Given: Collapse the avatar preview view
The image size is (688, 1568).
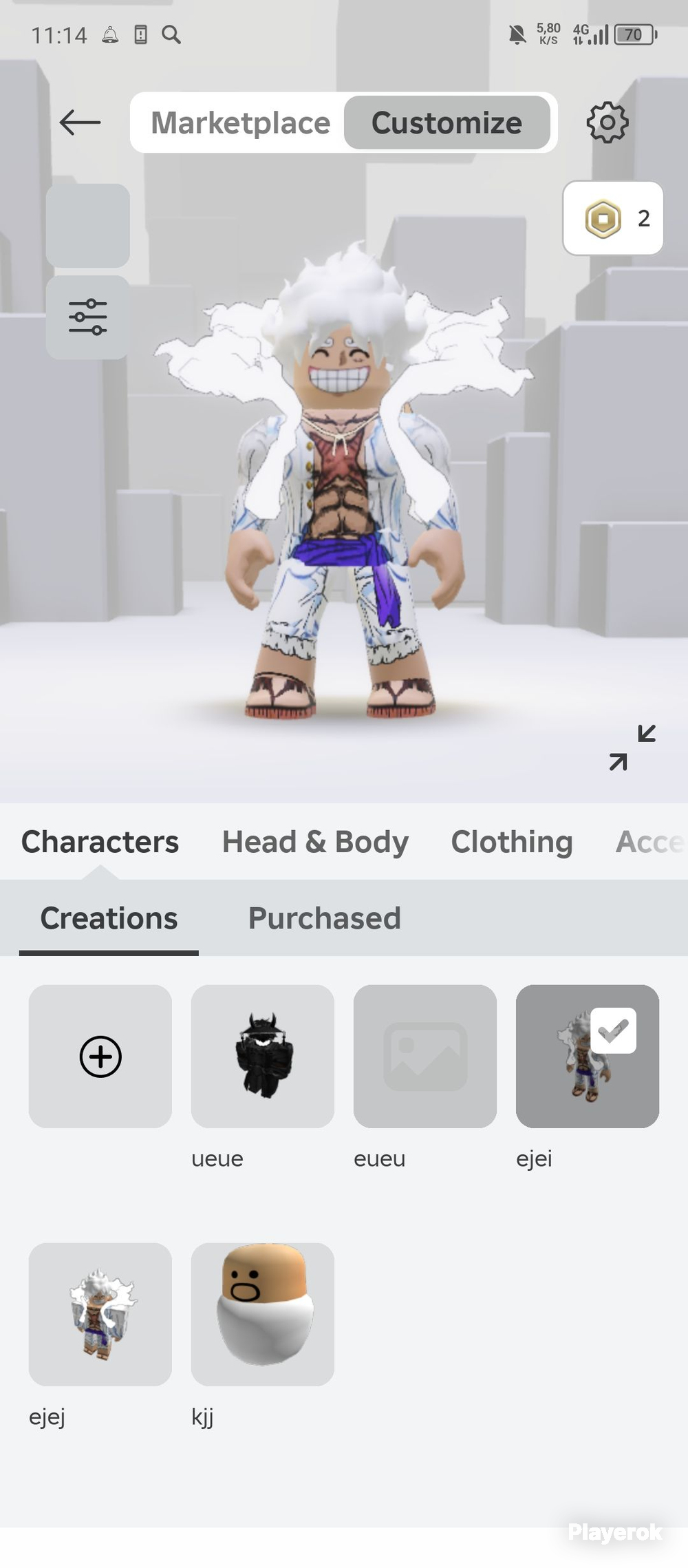Looking at the screenshot, I should [632, 748].
